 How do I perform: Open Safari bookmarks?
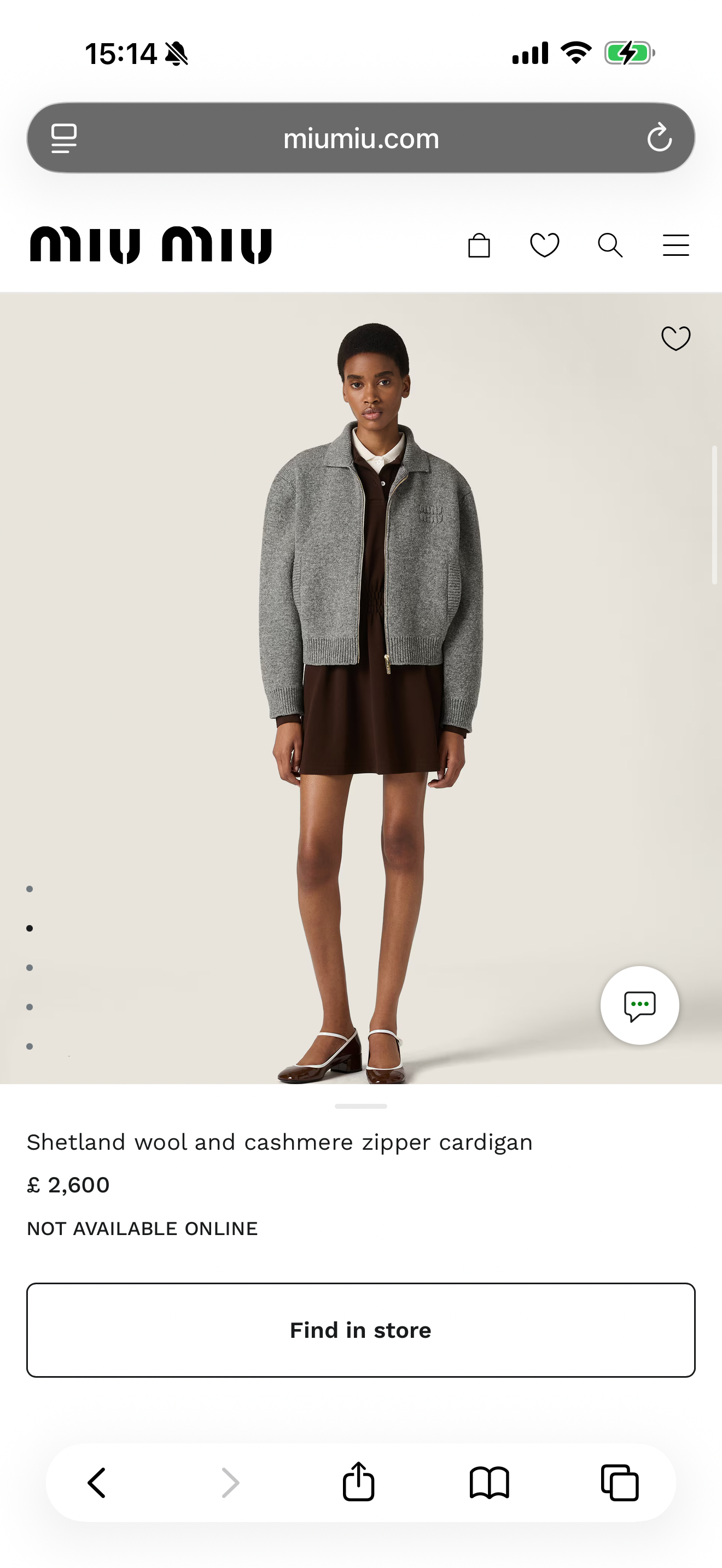[x=489, y=1482]
